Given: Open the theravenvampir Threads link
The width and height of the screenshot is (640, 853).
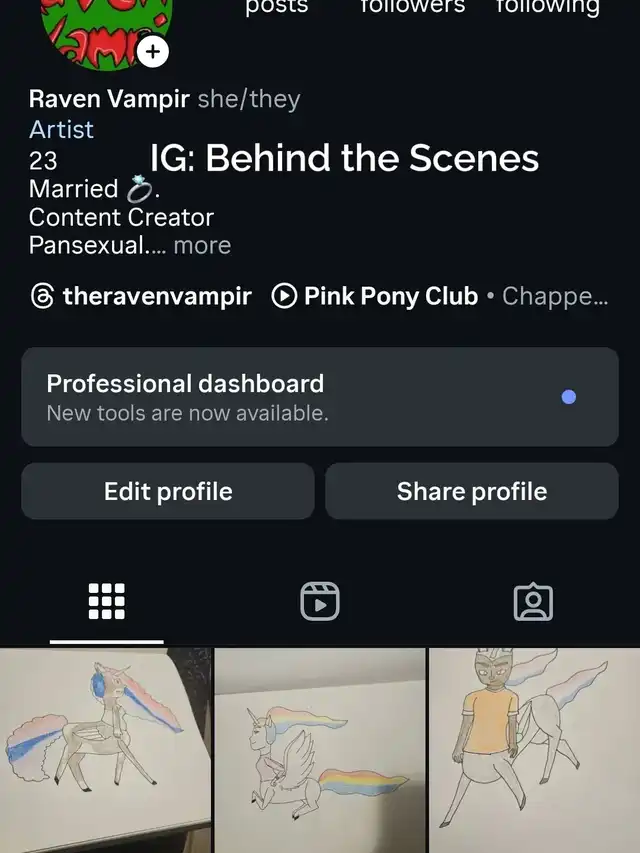Looking at the screenshot, I should (x=141, y=296).
